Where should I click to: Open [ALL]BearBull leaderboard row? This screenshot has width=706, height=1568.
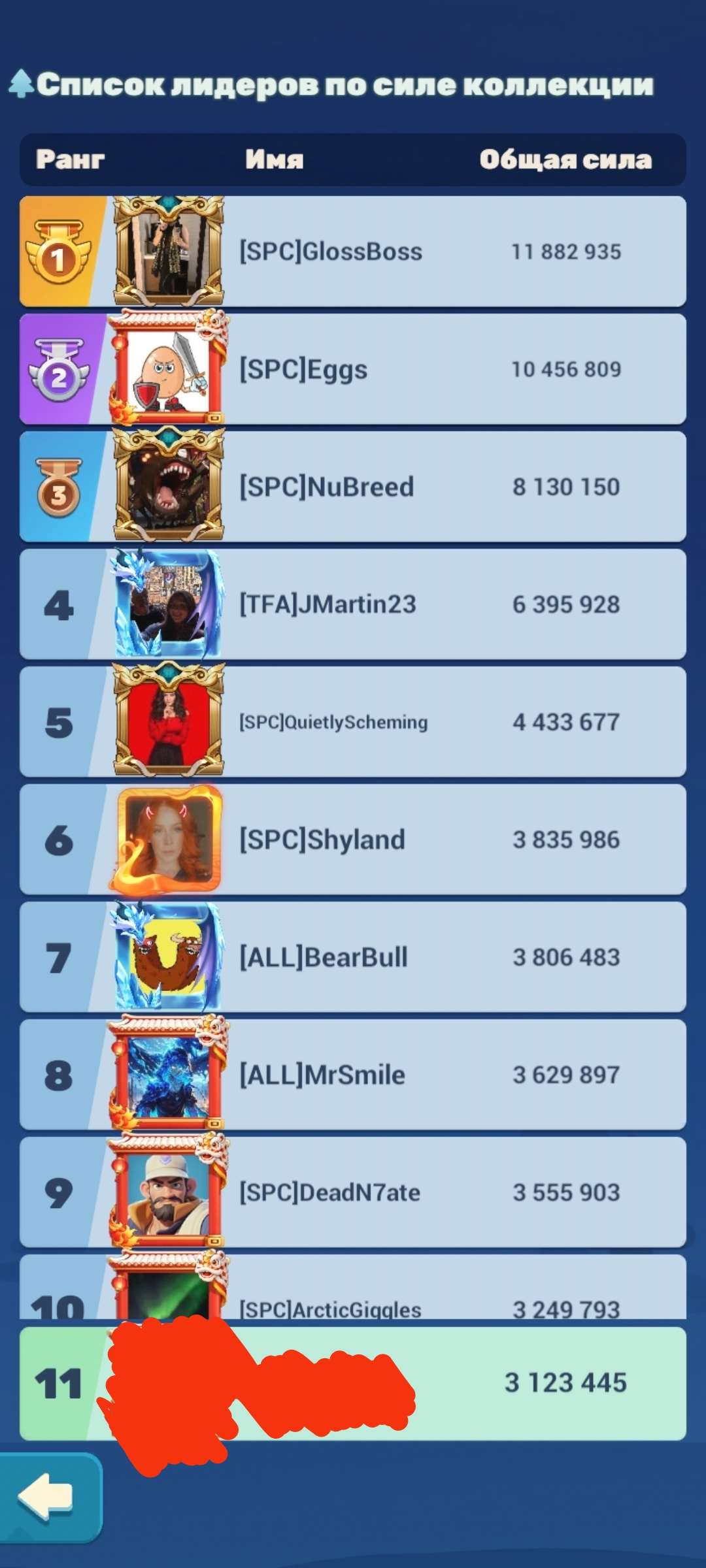click(x=353, y=957)
